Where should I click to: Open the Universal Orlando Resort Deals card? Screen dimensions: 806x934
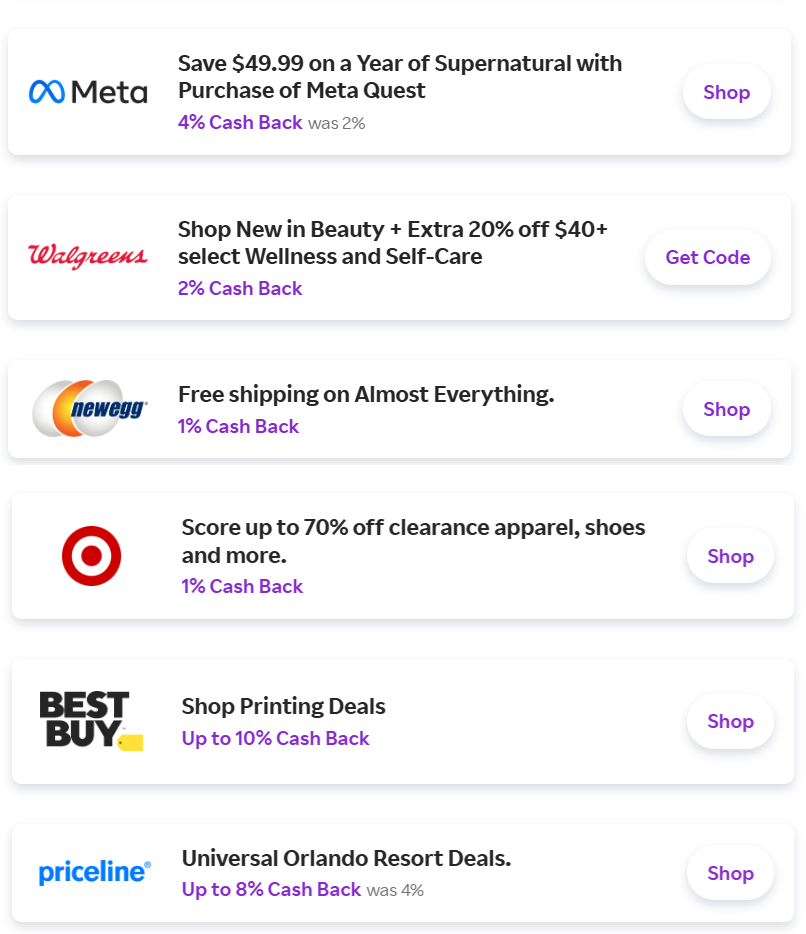[346, 859]
